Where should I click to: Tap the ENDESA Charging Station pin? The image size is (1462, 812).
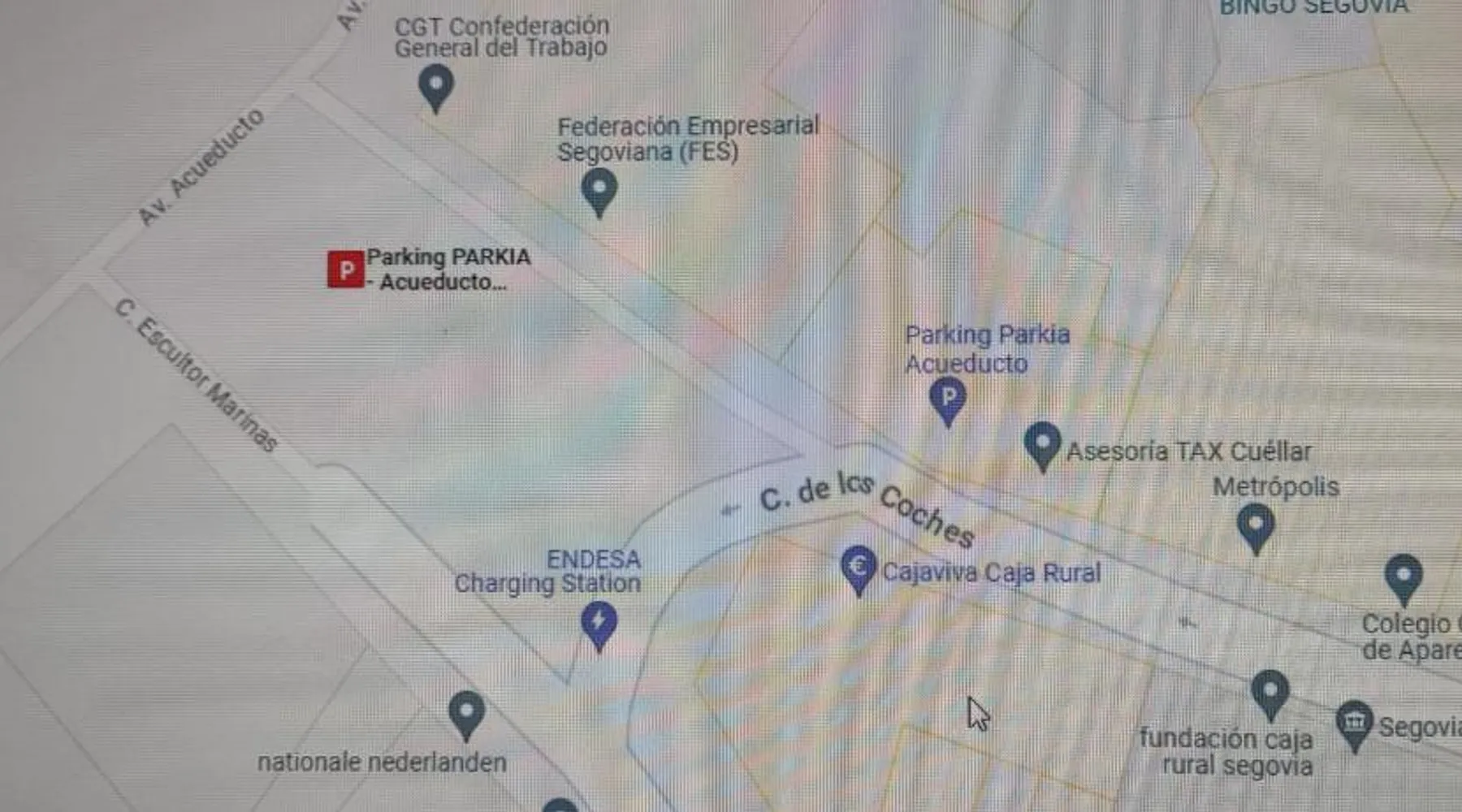click(x=599, y=624)
